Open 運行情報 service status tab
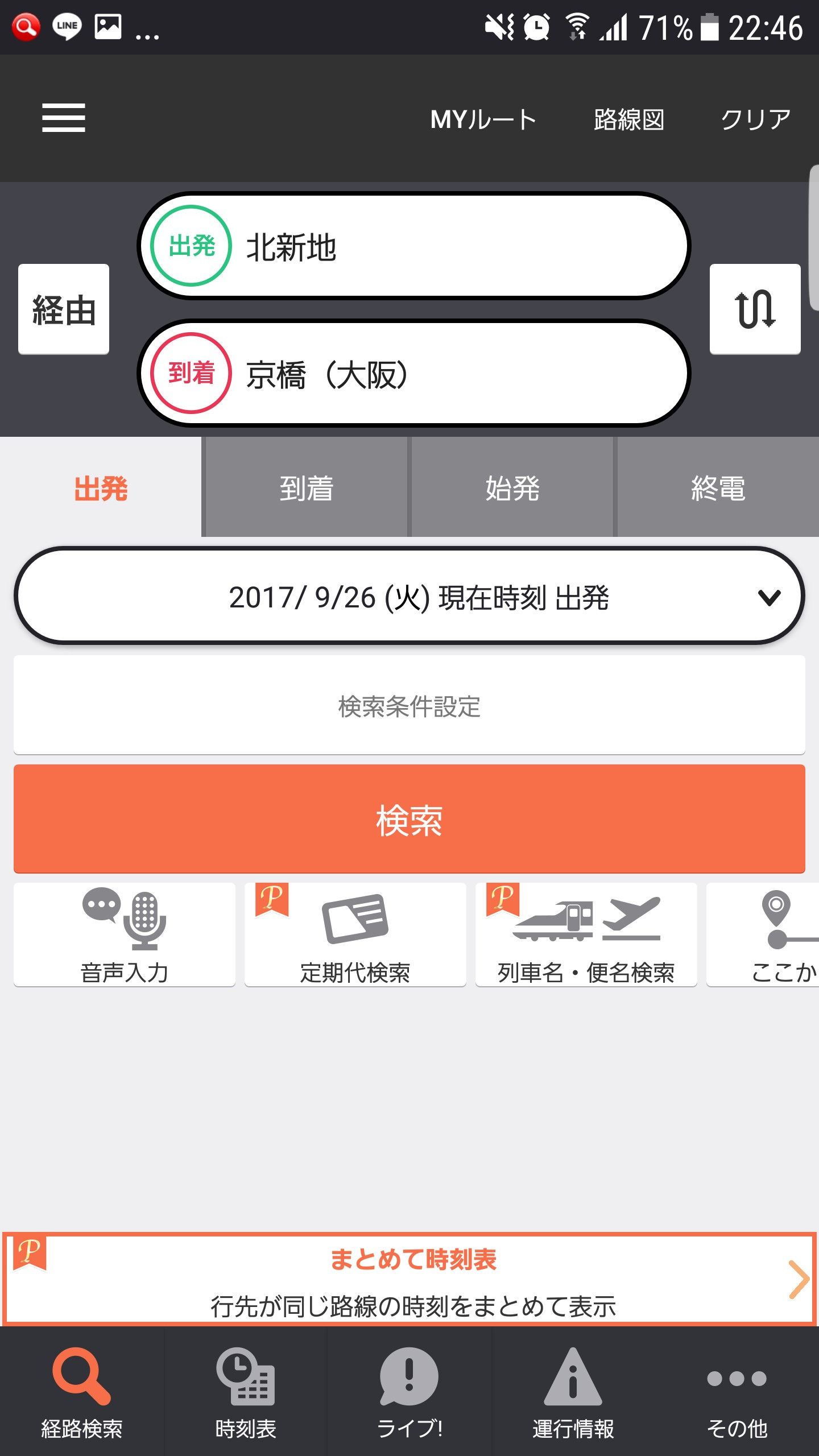 pos(573,1392)
